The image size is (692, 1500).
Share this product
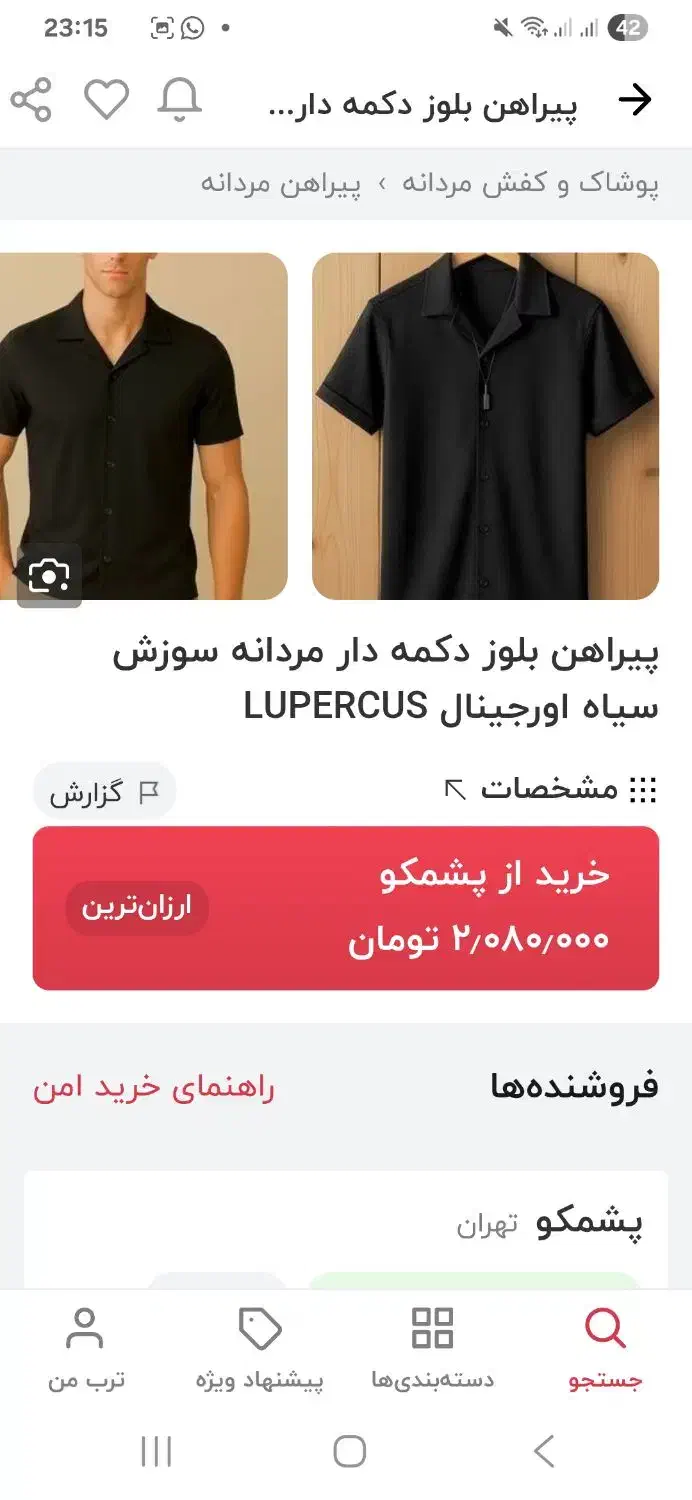click(x=31, y=100)
